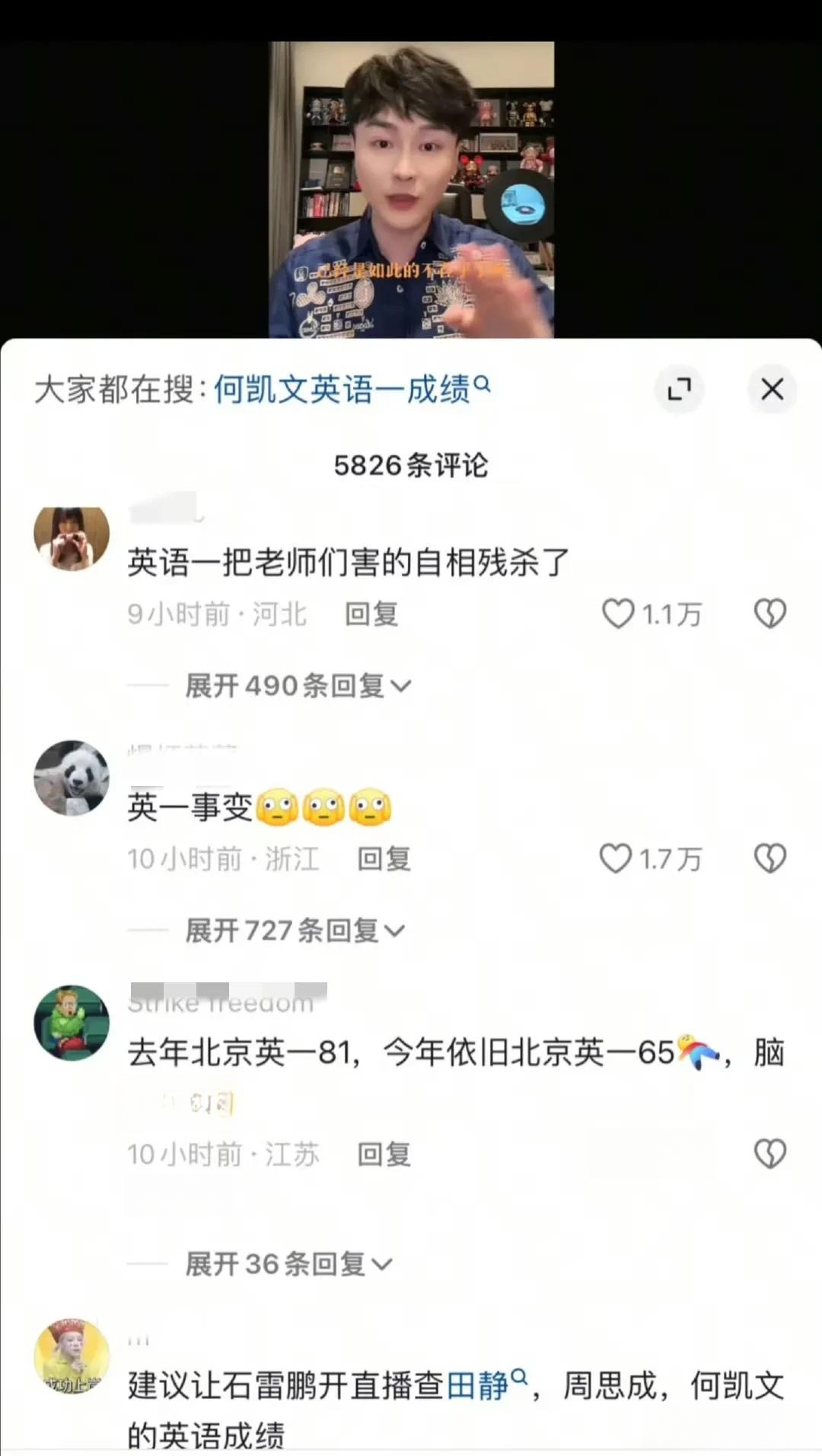Open the panda avatar profile
822x1456 pixels.
72,778
